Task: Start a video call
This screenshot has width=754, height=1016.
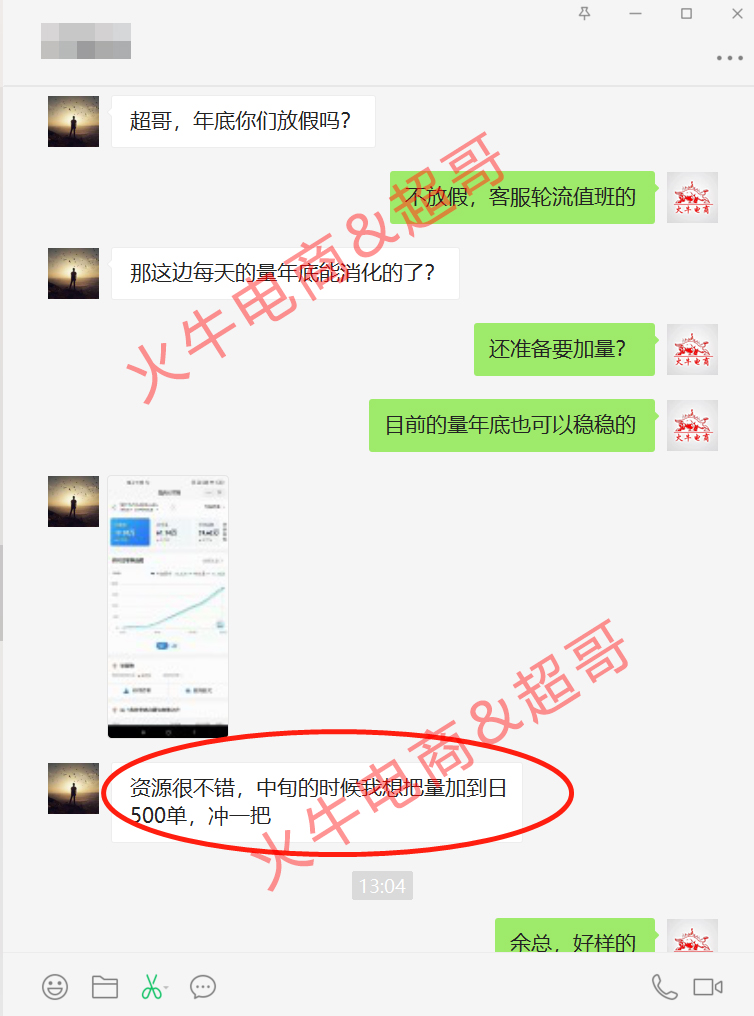Action: (x=708, y=987)
